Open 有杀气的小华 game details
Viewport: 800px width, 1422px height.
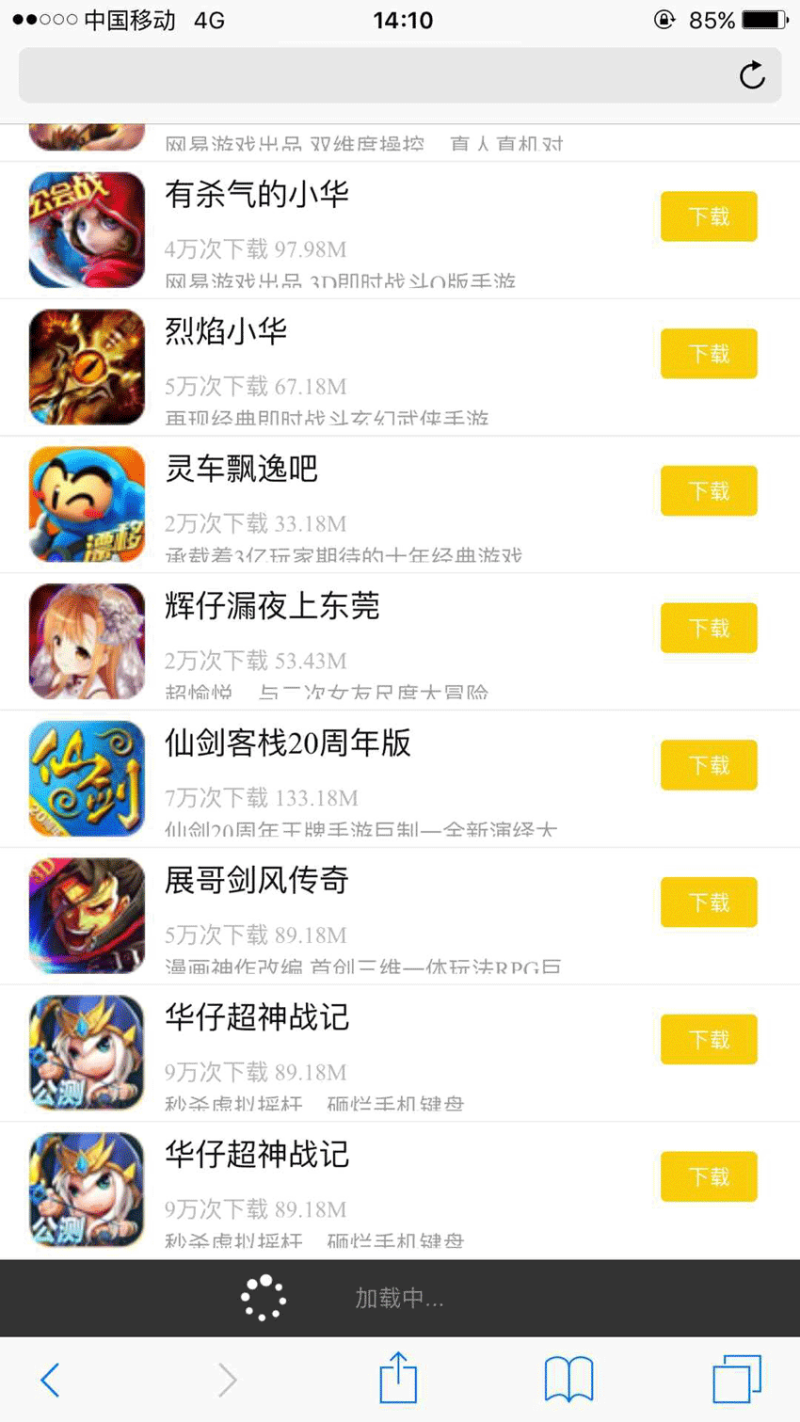(x=257, y=194)
